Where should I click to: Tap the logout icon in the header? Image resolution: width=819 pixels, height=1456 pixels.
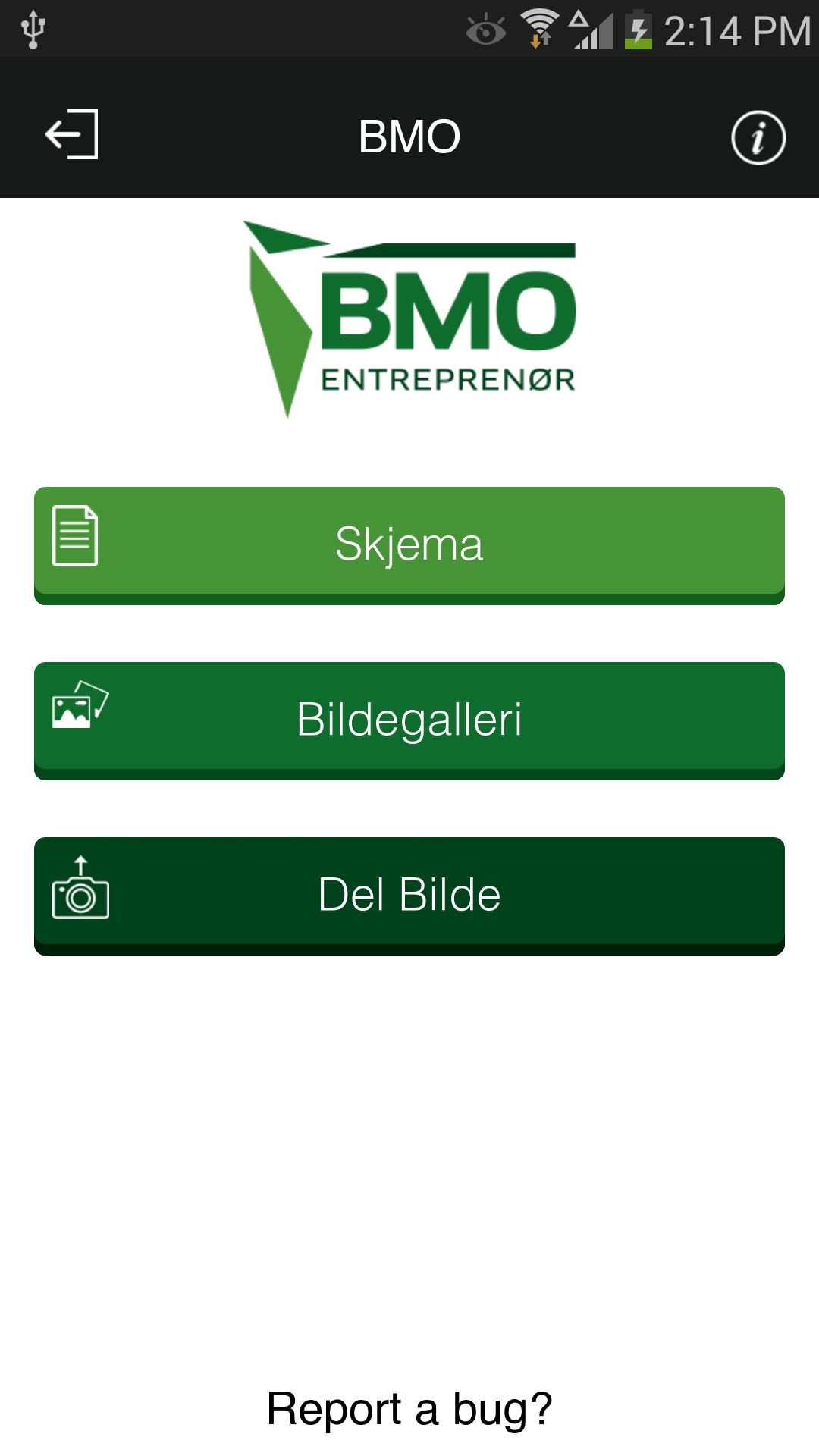coord(72,135)
